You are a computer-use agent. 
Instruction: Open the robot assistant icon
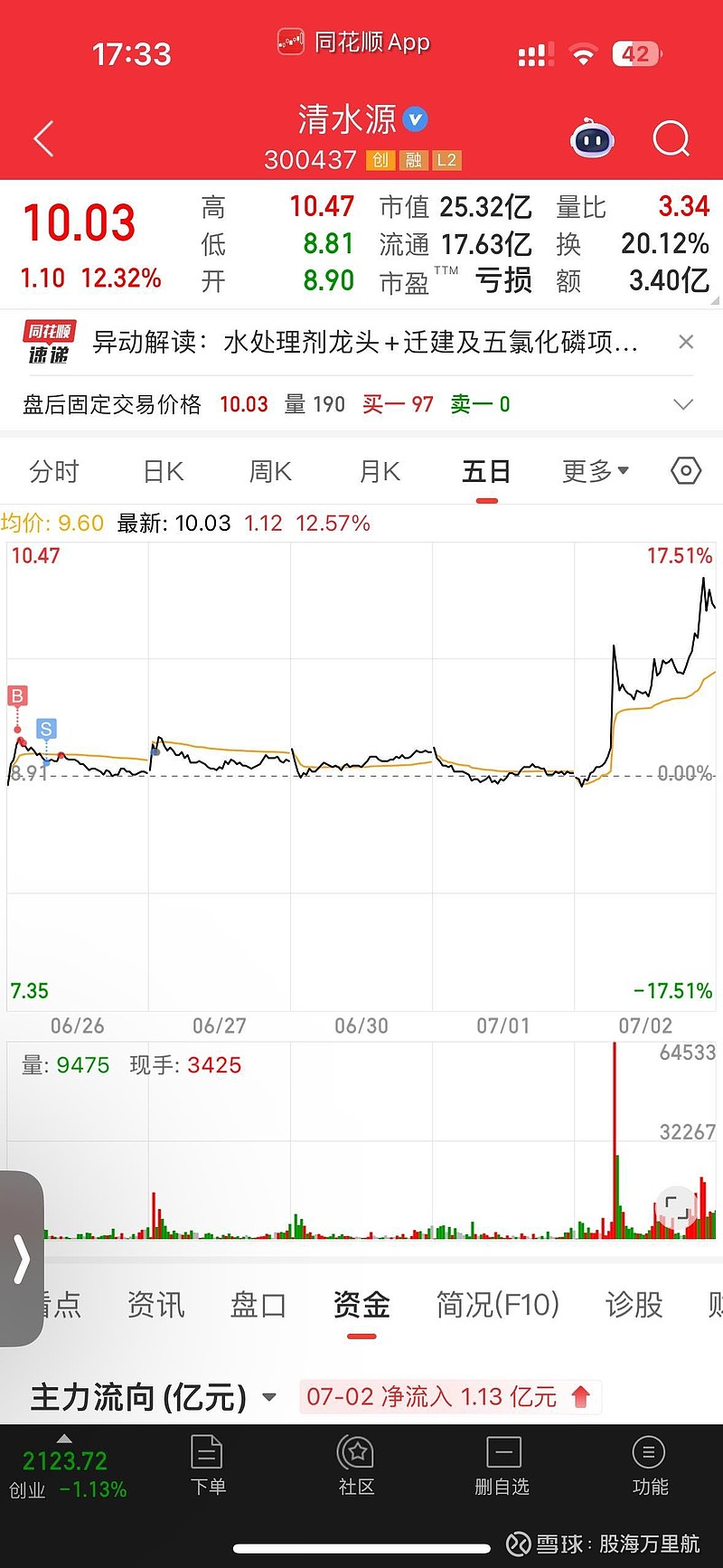click(593, 139)
